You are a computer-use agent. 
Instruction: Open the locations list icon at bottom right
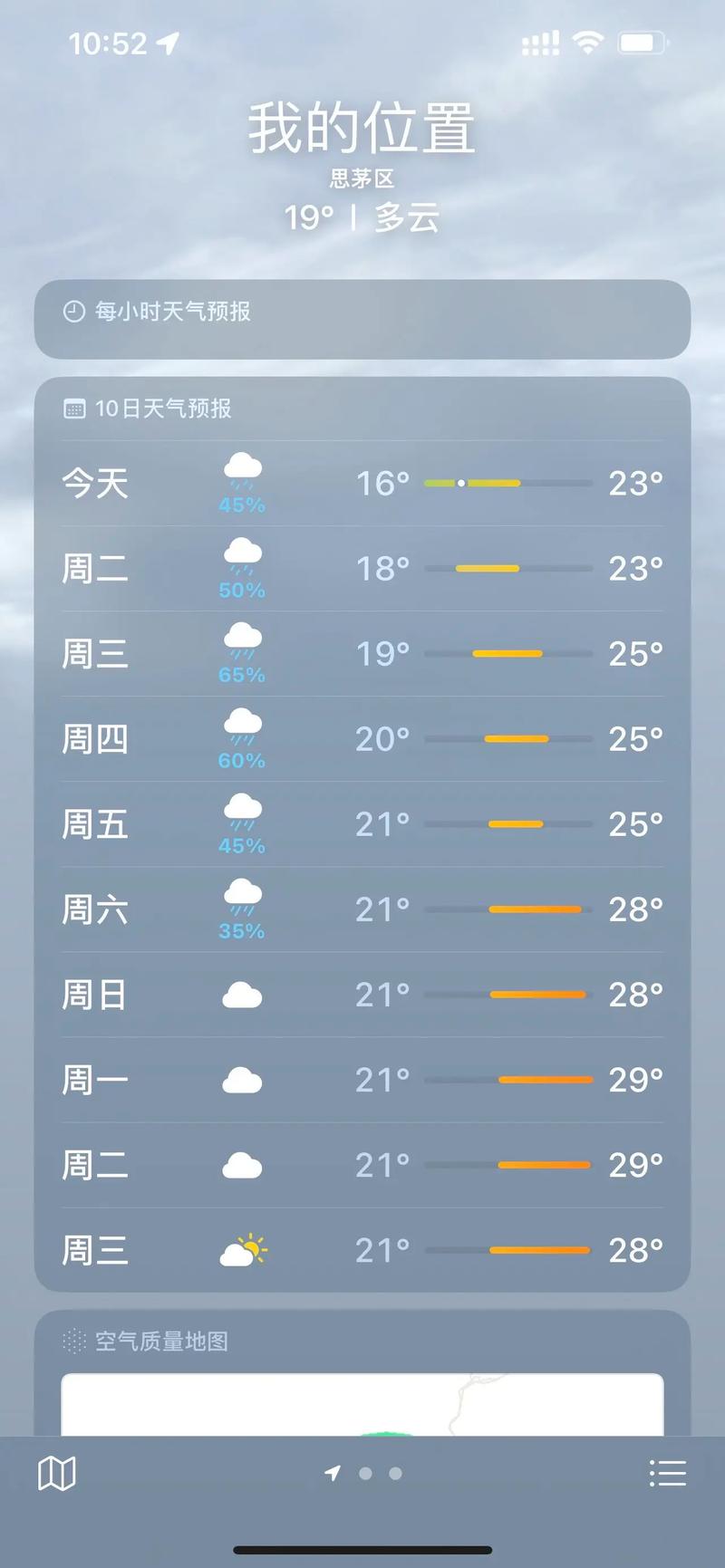pyautogui.click(x=669, y=1472)
